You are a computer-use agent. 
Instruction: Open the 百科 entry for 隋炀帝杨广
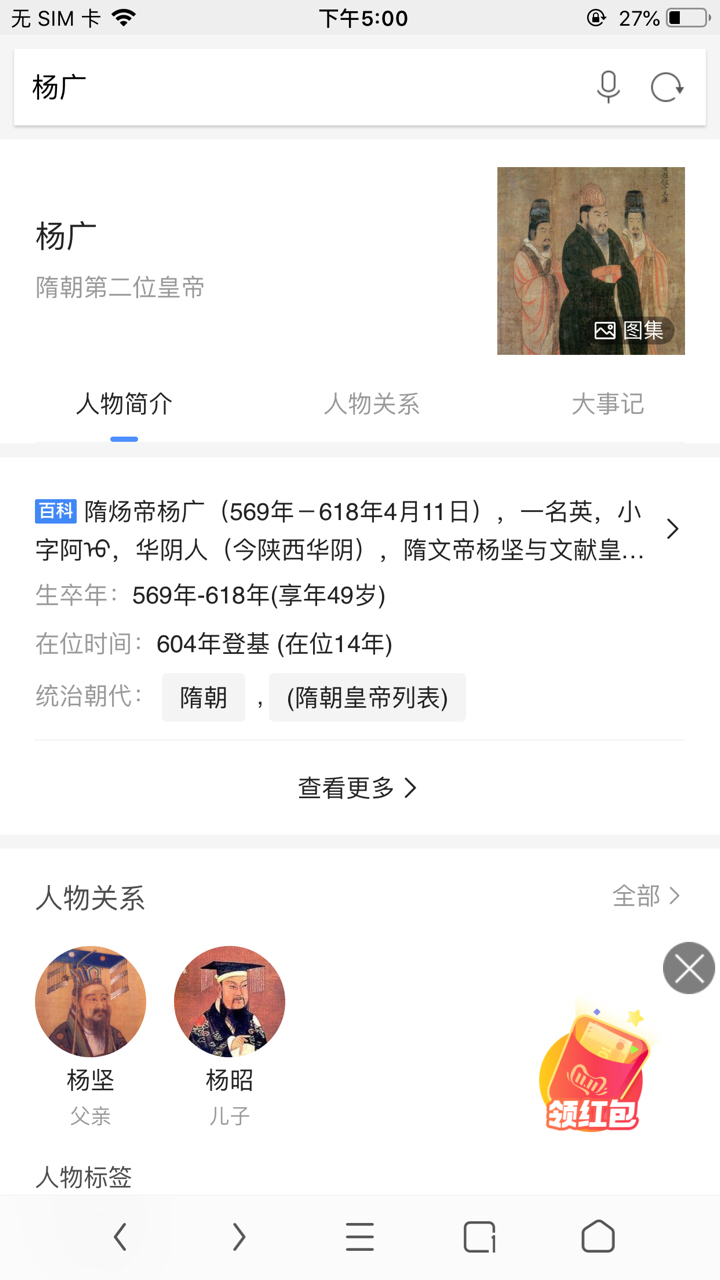(x=340, y=530)
